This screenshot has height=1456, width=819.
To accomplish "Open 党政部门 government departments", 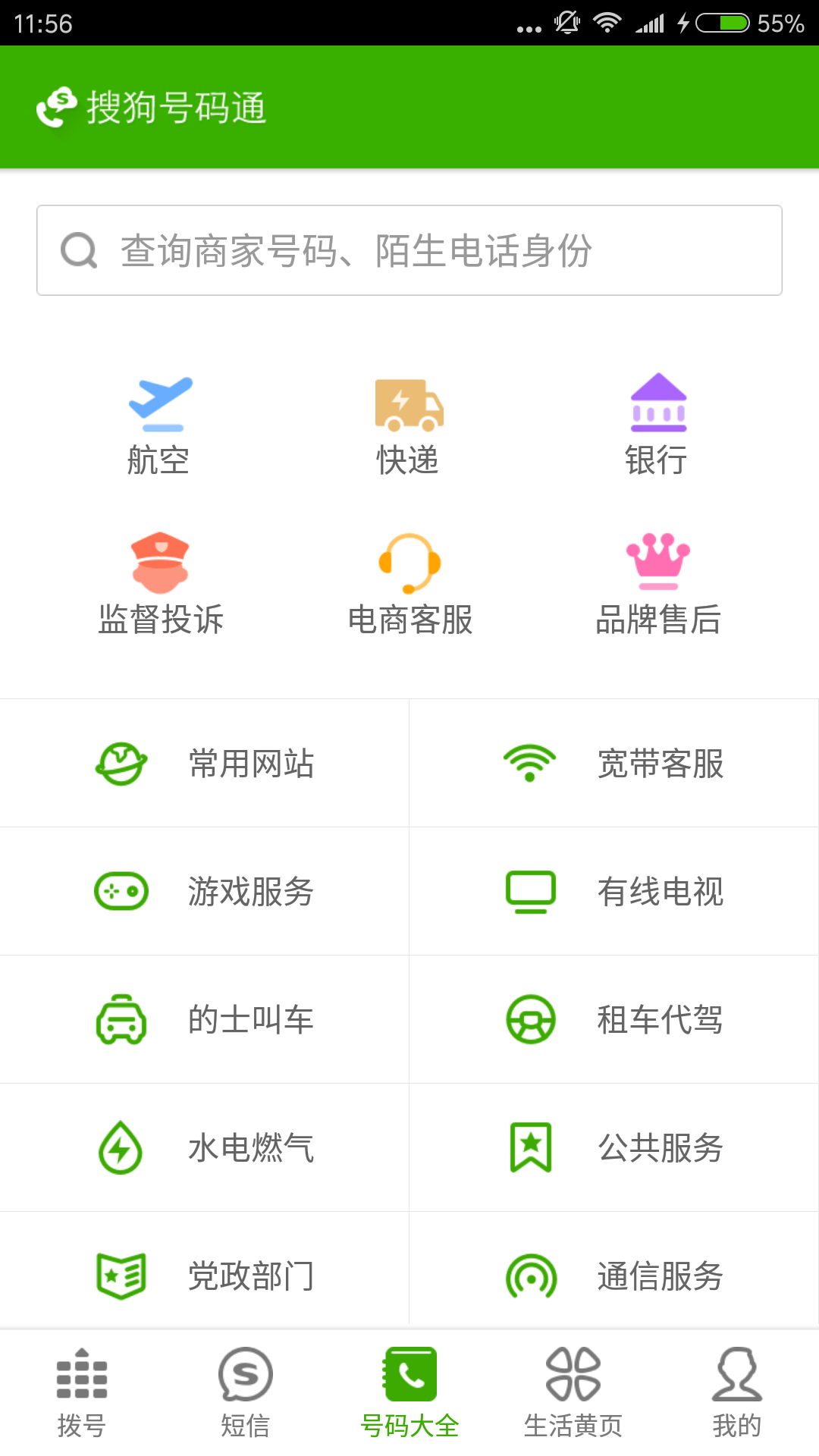I will tap(205, 1274).
